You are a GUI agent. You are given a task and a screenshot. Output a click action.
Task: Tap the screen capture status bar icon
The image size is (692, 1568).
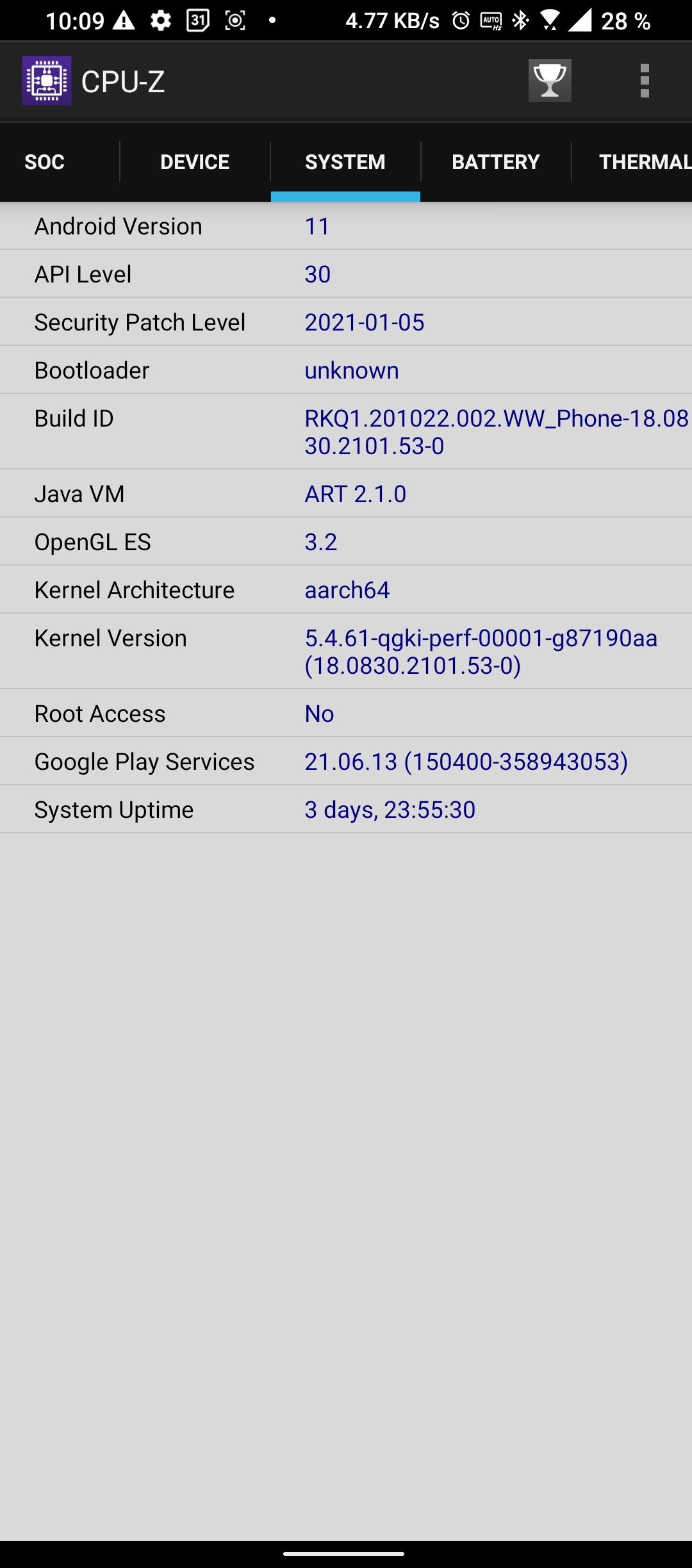[236, 21]
